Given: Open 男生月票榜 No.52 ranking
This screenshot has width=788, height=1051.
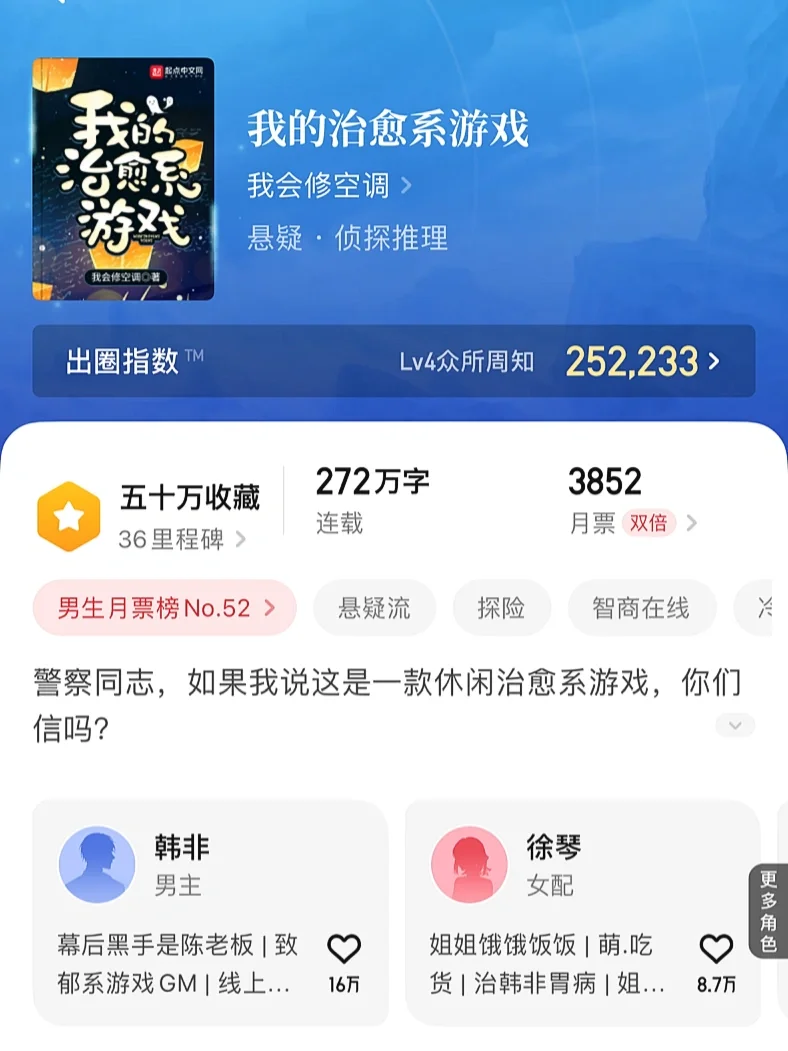Looking at the screenshot, I should (165, 608).
